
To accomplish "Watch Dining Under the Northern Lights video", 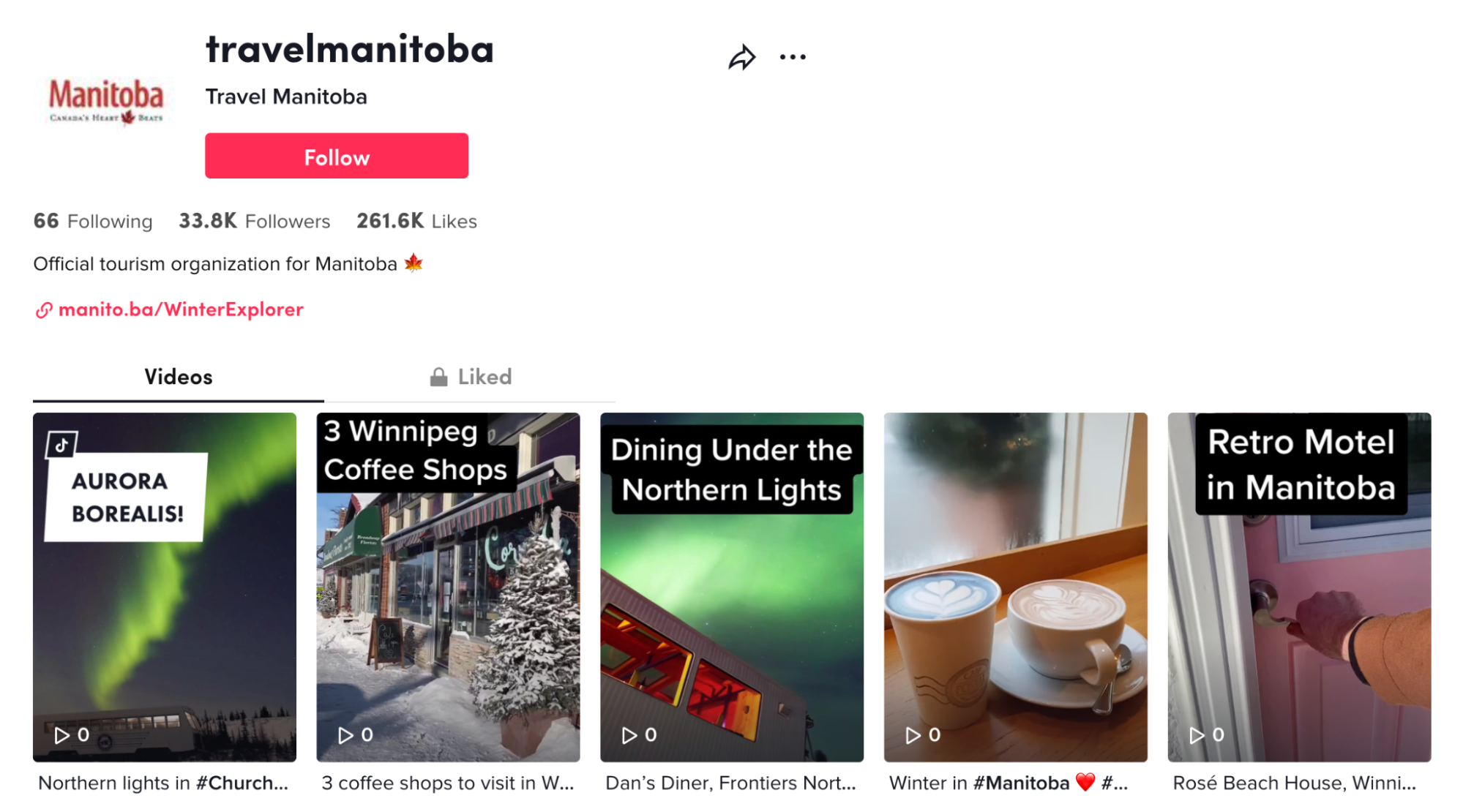I will coord(732,587).
